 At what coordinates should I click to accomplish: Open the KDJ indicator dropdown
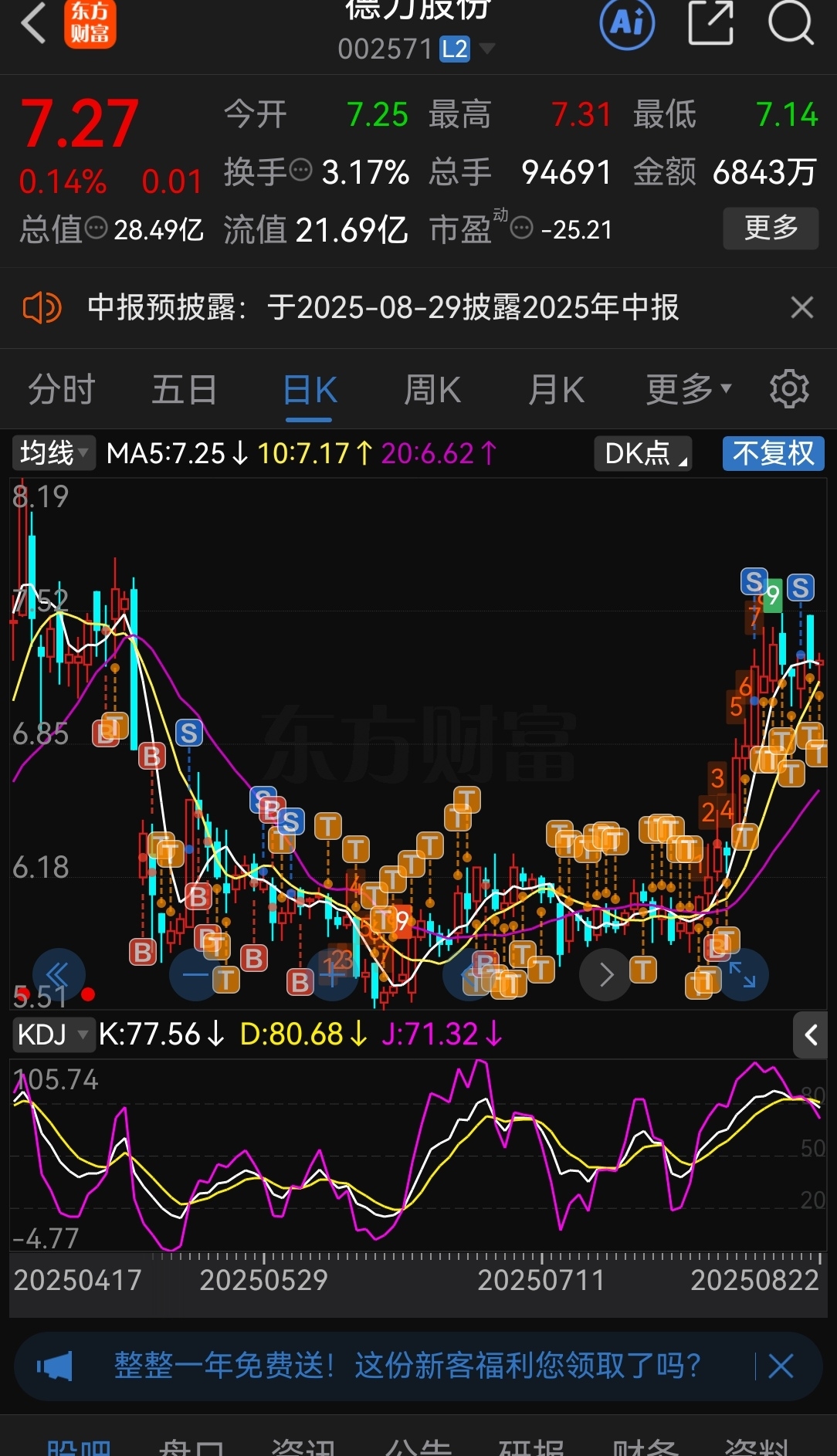[x=53, y=1034]
